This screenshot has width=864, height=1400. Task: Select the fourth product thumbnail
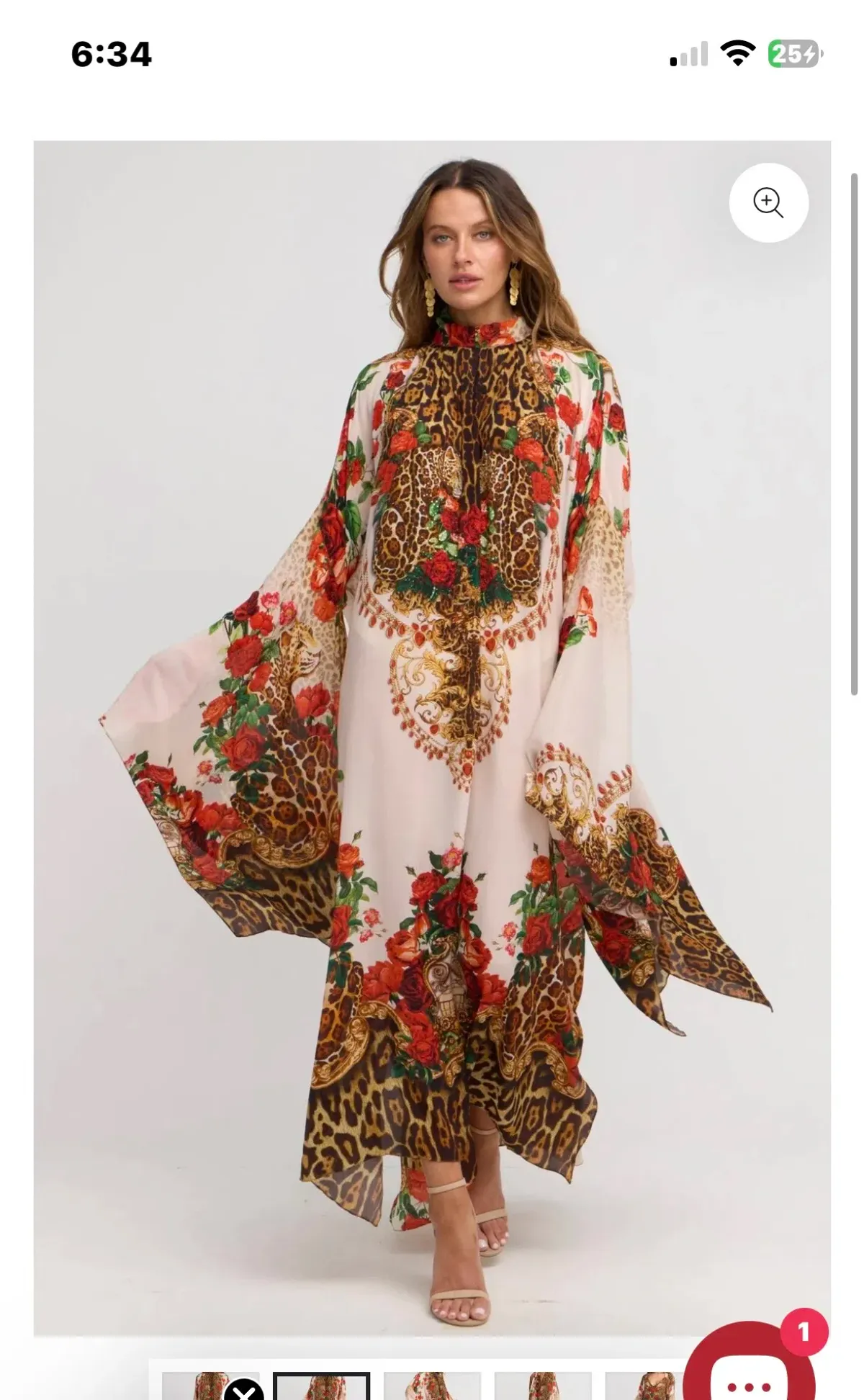(x=542, y=1386)
